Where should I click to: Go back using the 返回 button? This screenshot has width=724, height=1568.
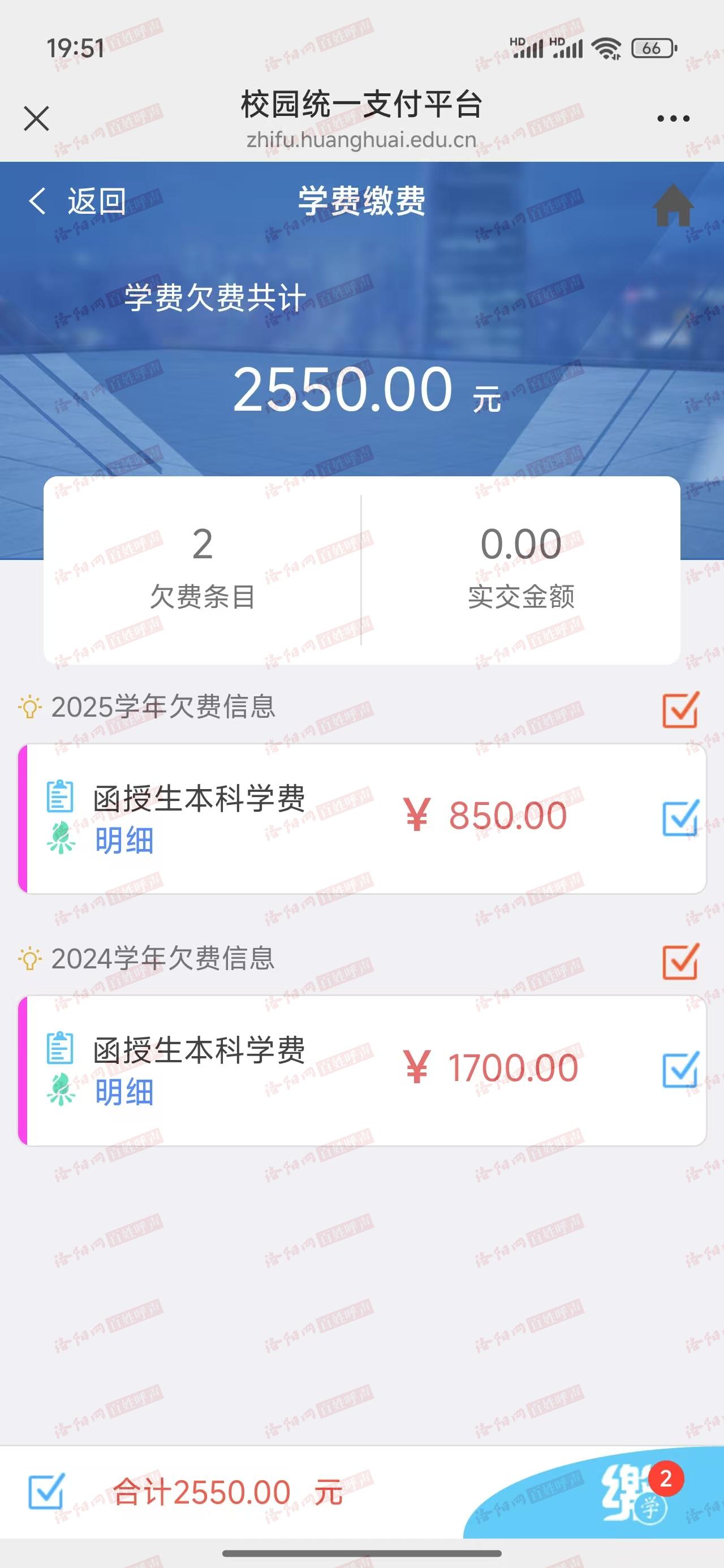[78, 201]
